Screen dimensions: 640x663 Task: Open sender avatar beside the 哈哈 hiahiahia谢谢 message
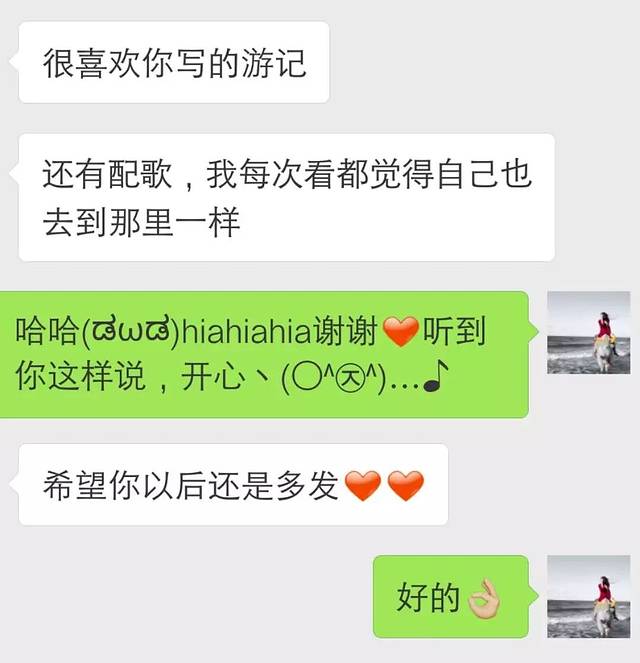(588, 334)
